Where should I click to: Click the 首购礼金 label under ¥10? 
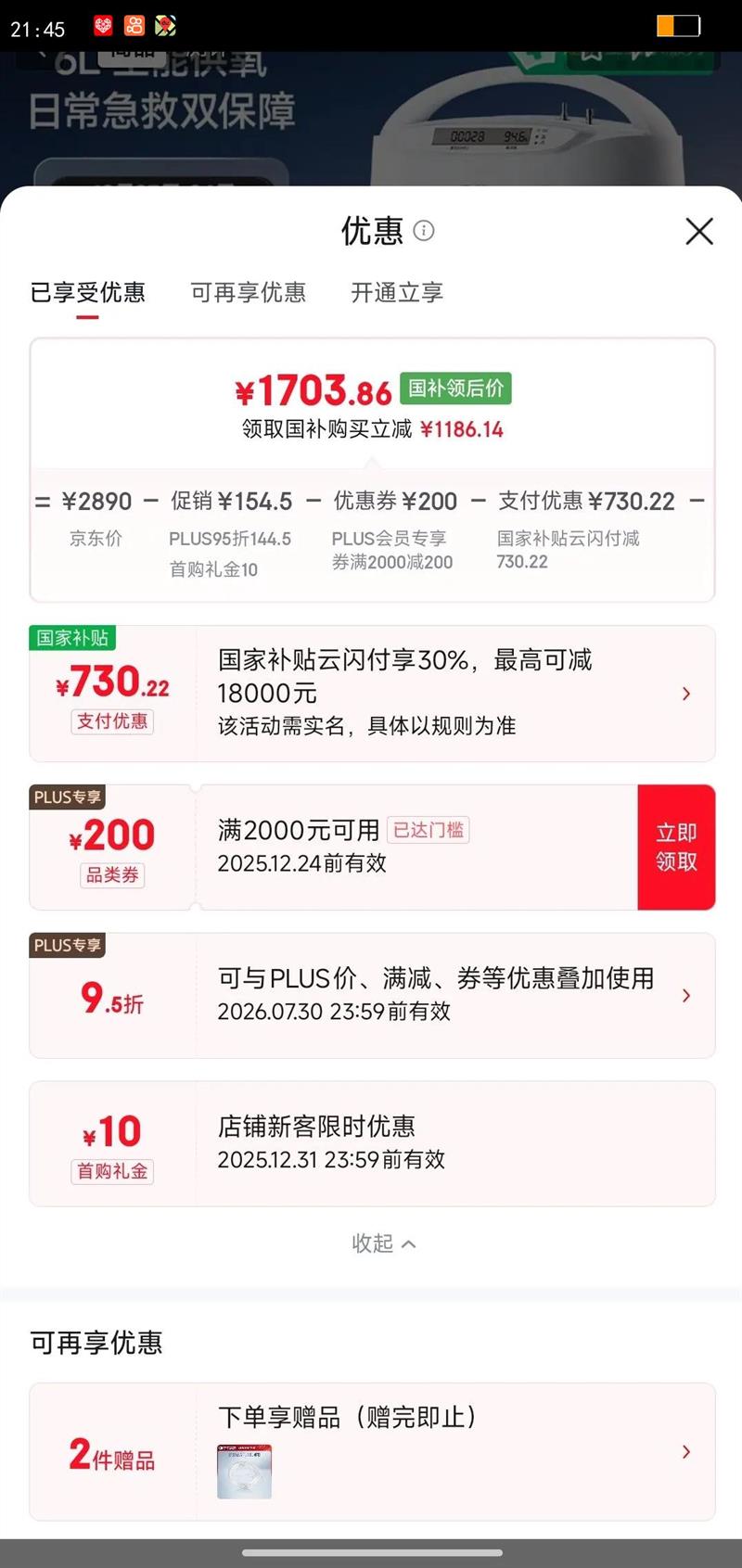(112, 1171)
